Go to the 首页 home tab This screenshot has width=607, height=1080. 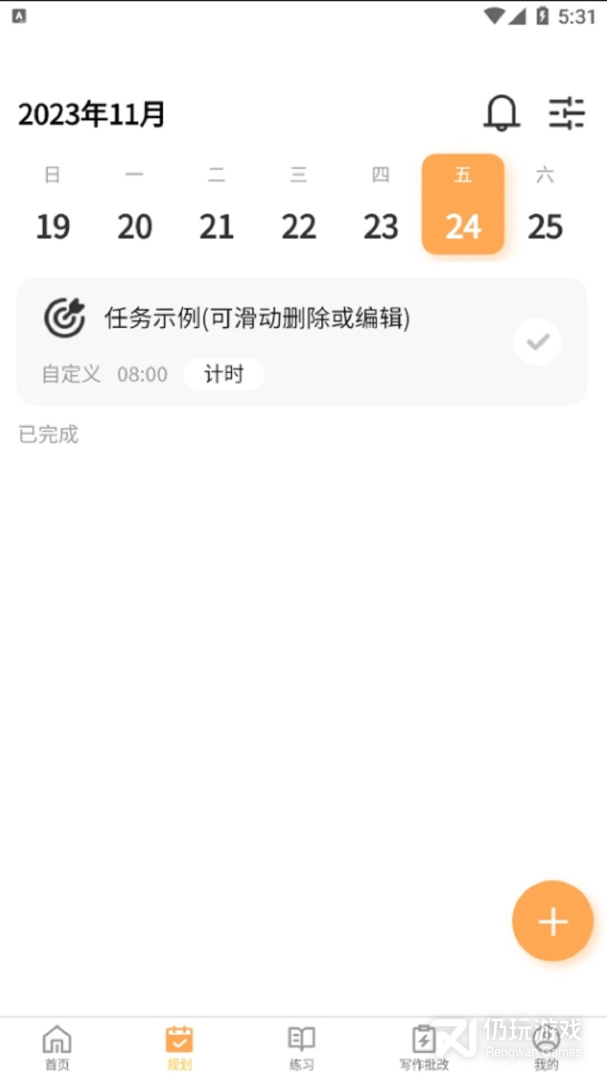(57, 1048)
